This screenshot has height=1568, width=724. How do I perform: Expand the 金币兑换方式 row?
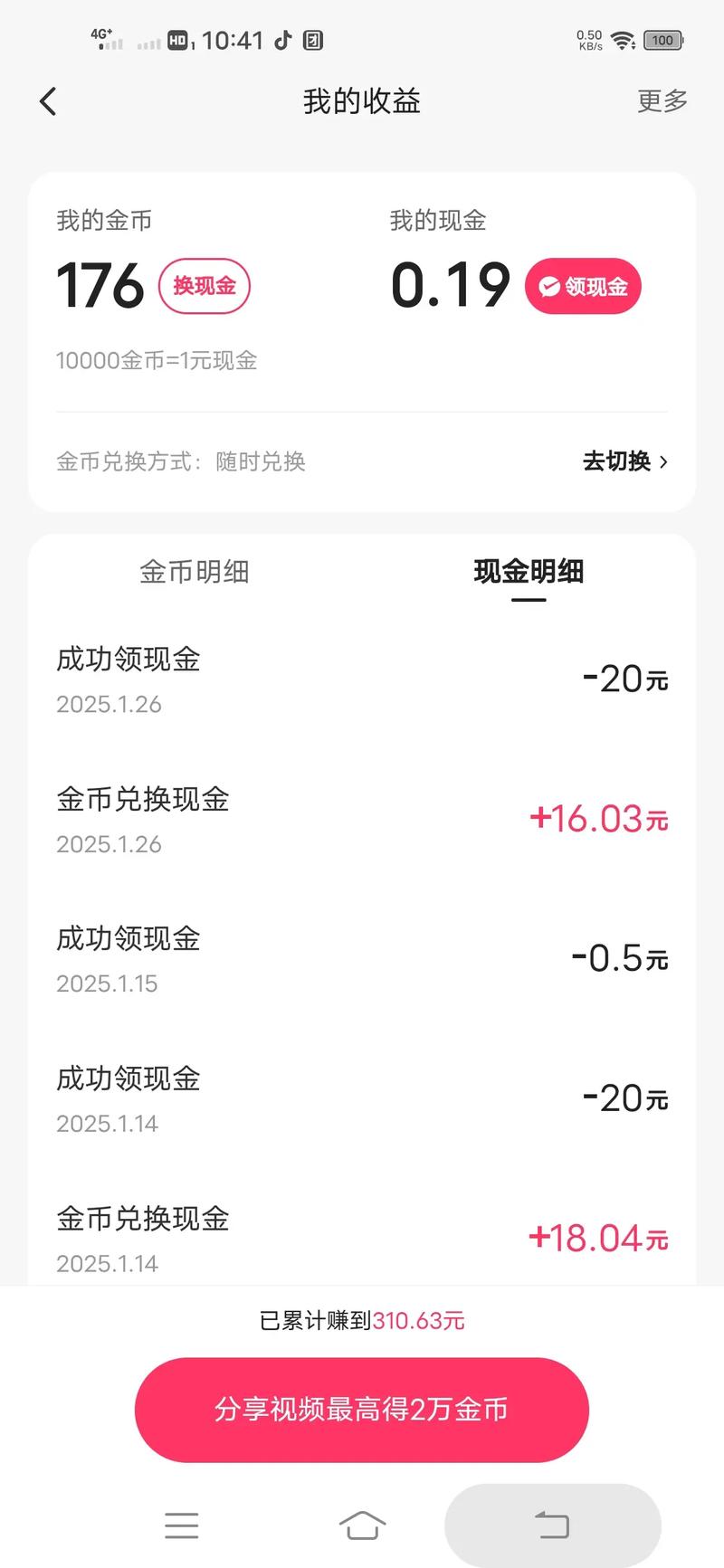click(362, 462)
